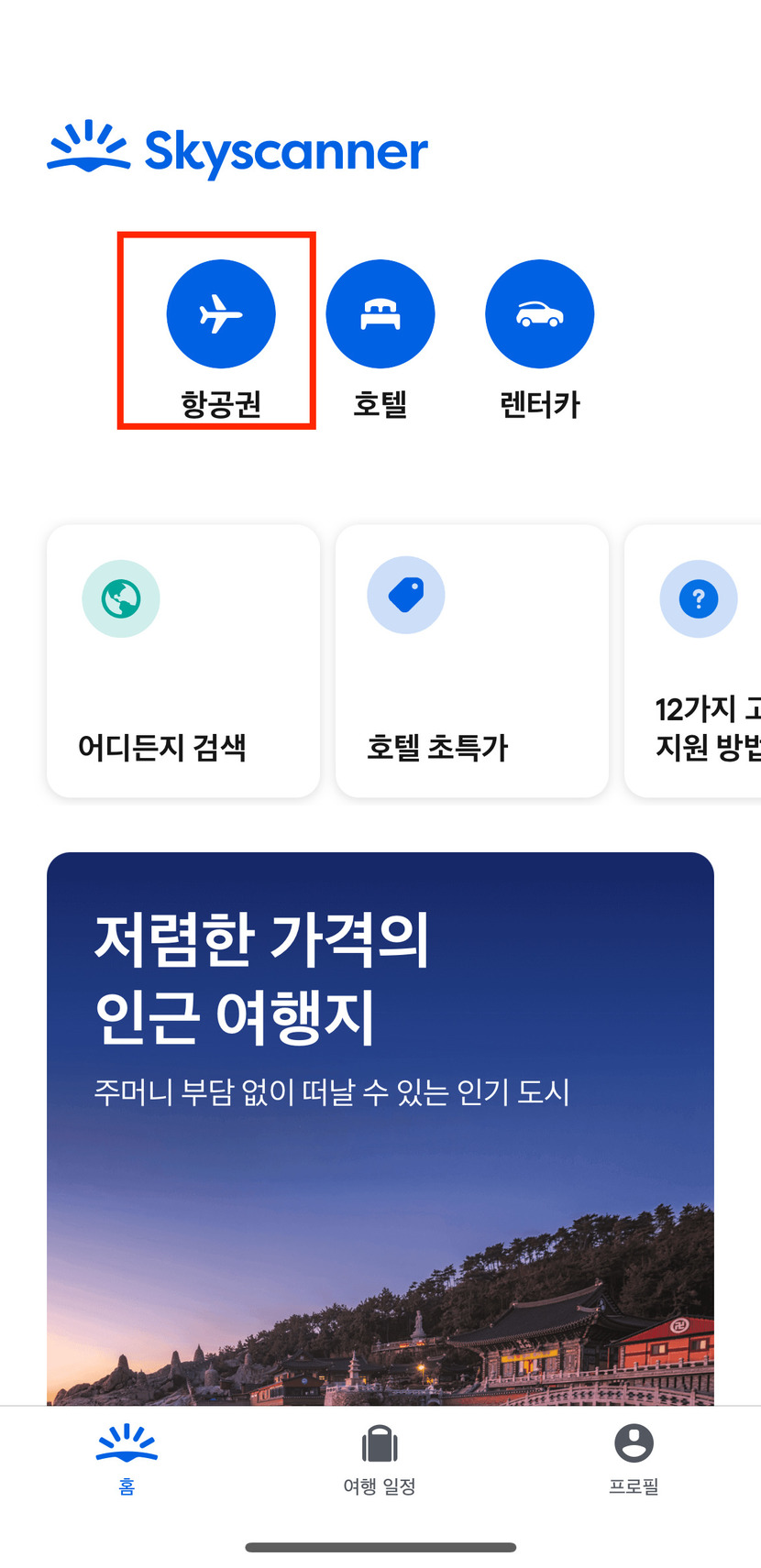The image size is (761, 1568).
Task: Switch to the 프로필 tab
Action: pos(634,1459)
